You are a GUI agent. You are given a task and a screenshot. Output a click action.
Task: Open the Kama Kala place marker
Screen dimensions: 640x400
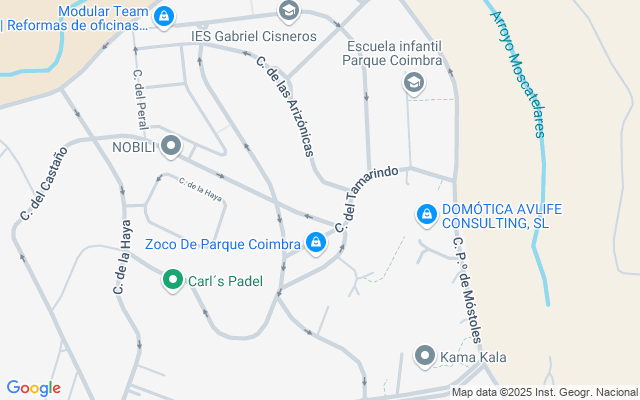tap(425, 357)
